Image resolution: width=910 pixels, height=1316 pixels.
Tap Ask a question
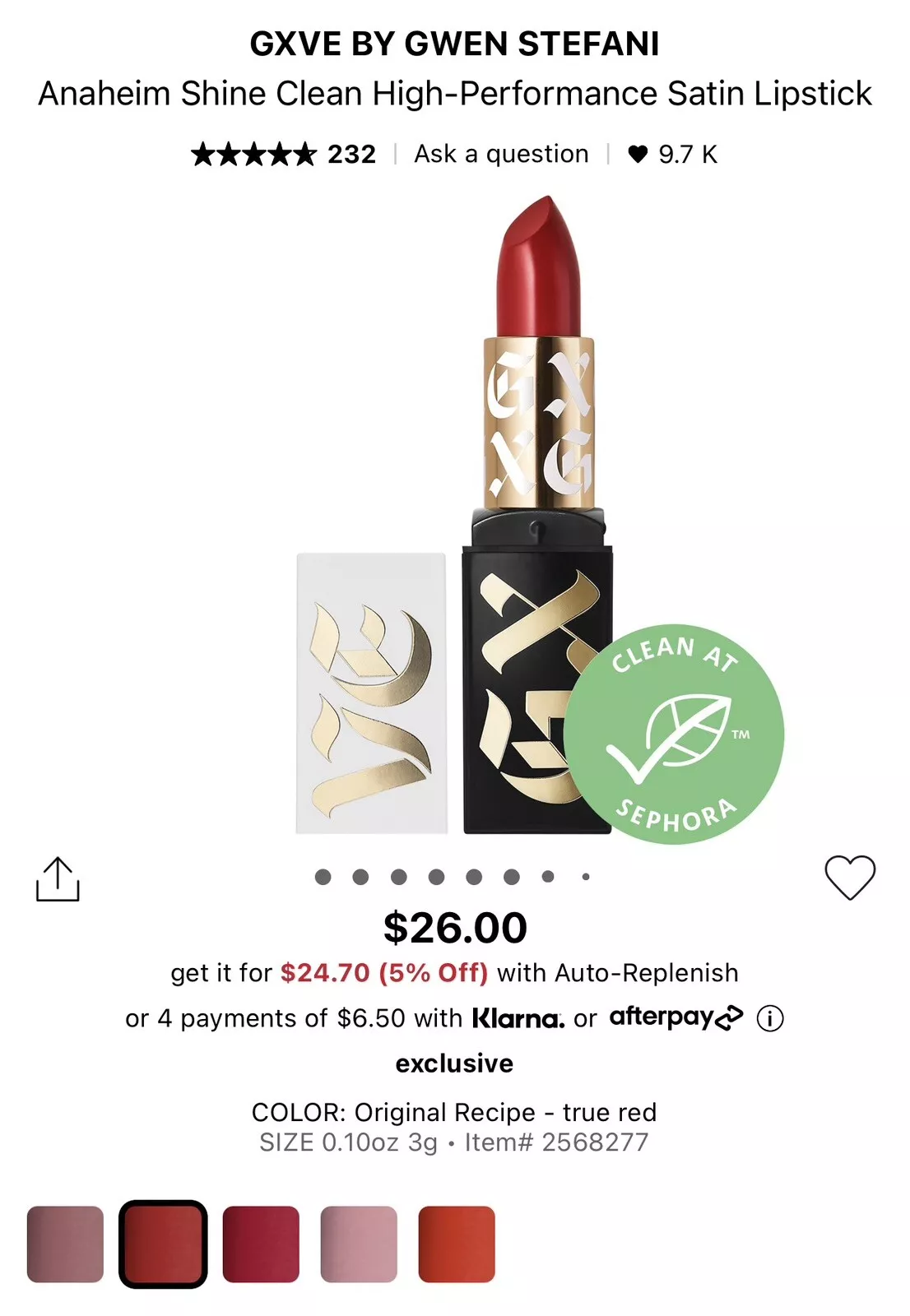point(501,154)
